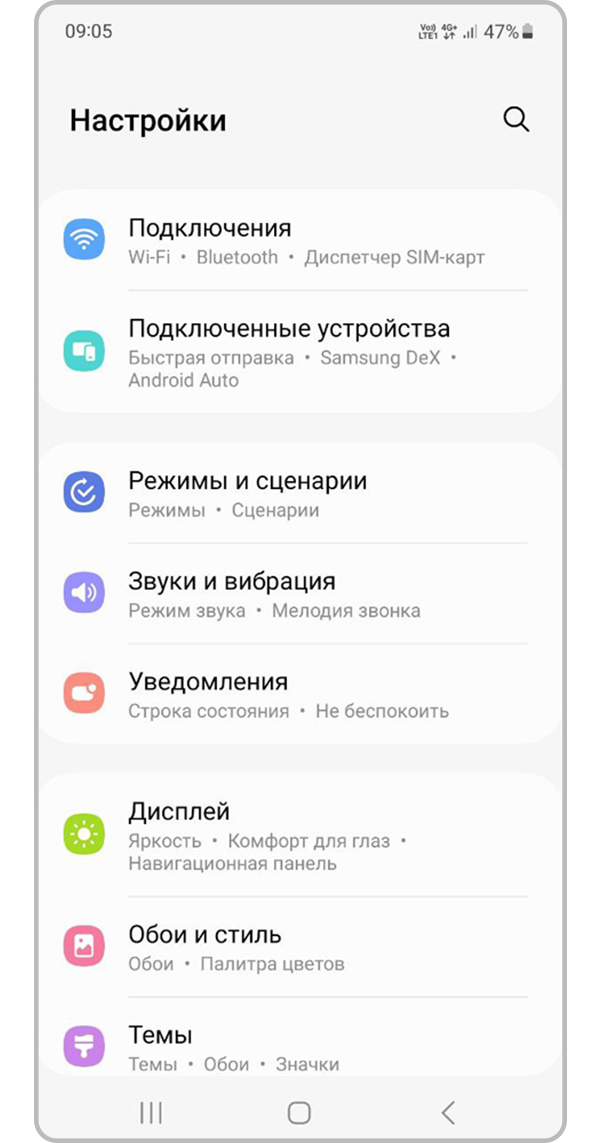Open the settings search
The width and height of the screenshot is (600, 1143).
pyautogui.click(x=515, y=120)
